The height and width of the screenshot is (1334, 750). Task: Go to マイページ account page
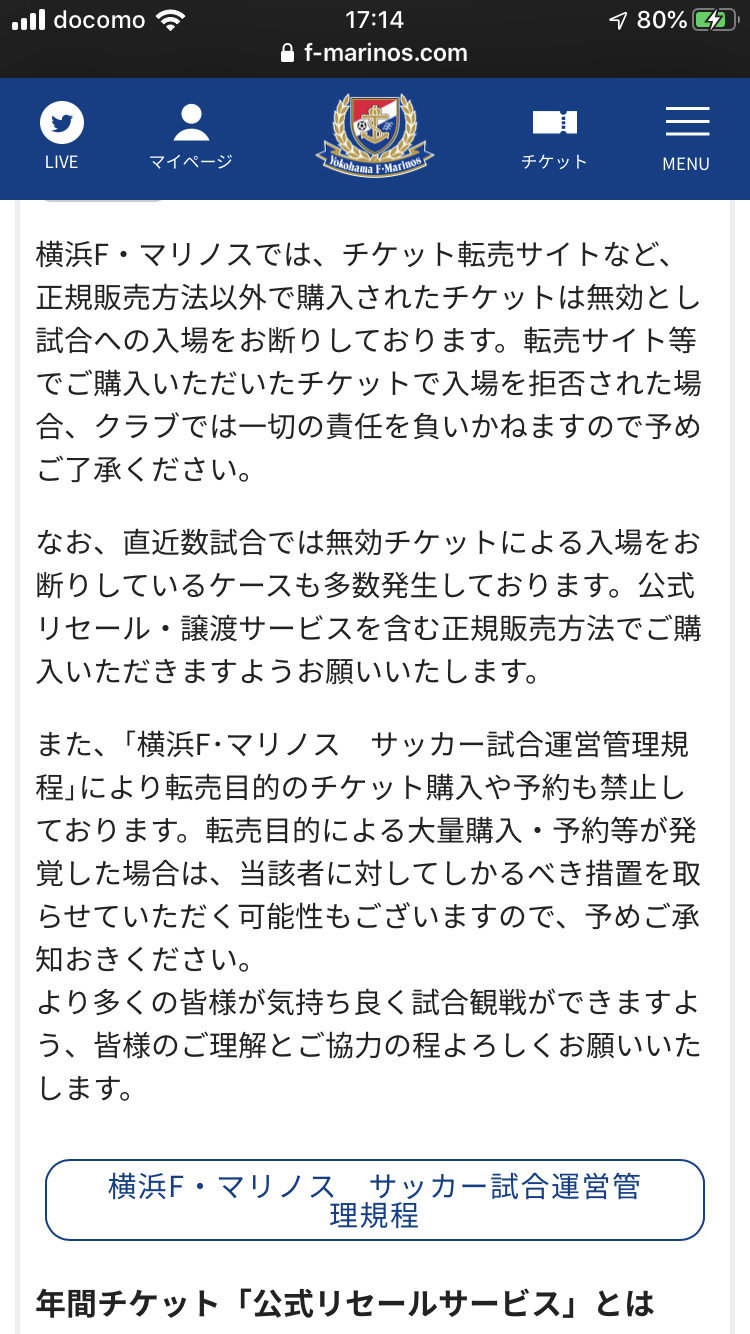click(x=190, y=137)
